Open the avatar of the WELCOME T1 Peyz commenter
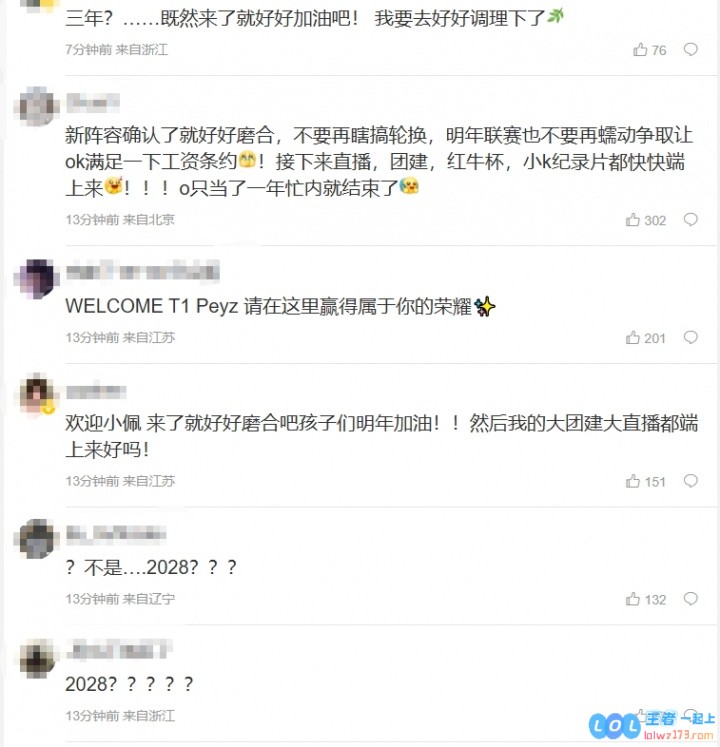This screenshot has width=720, height=747. click(34, 277)
